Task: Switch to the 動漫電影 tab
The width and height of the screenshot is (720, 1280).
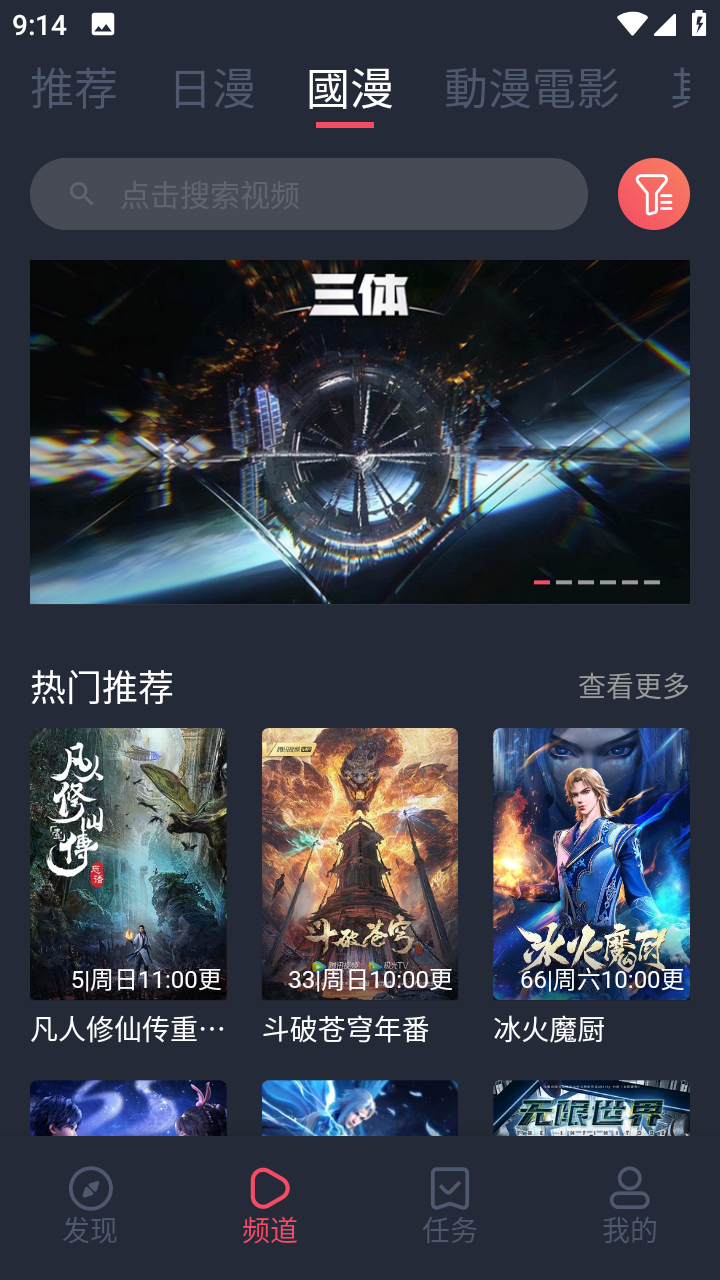Action: click(x=532, y=90)
